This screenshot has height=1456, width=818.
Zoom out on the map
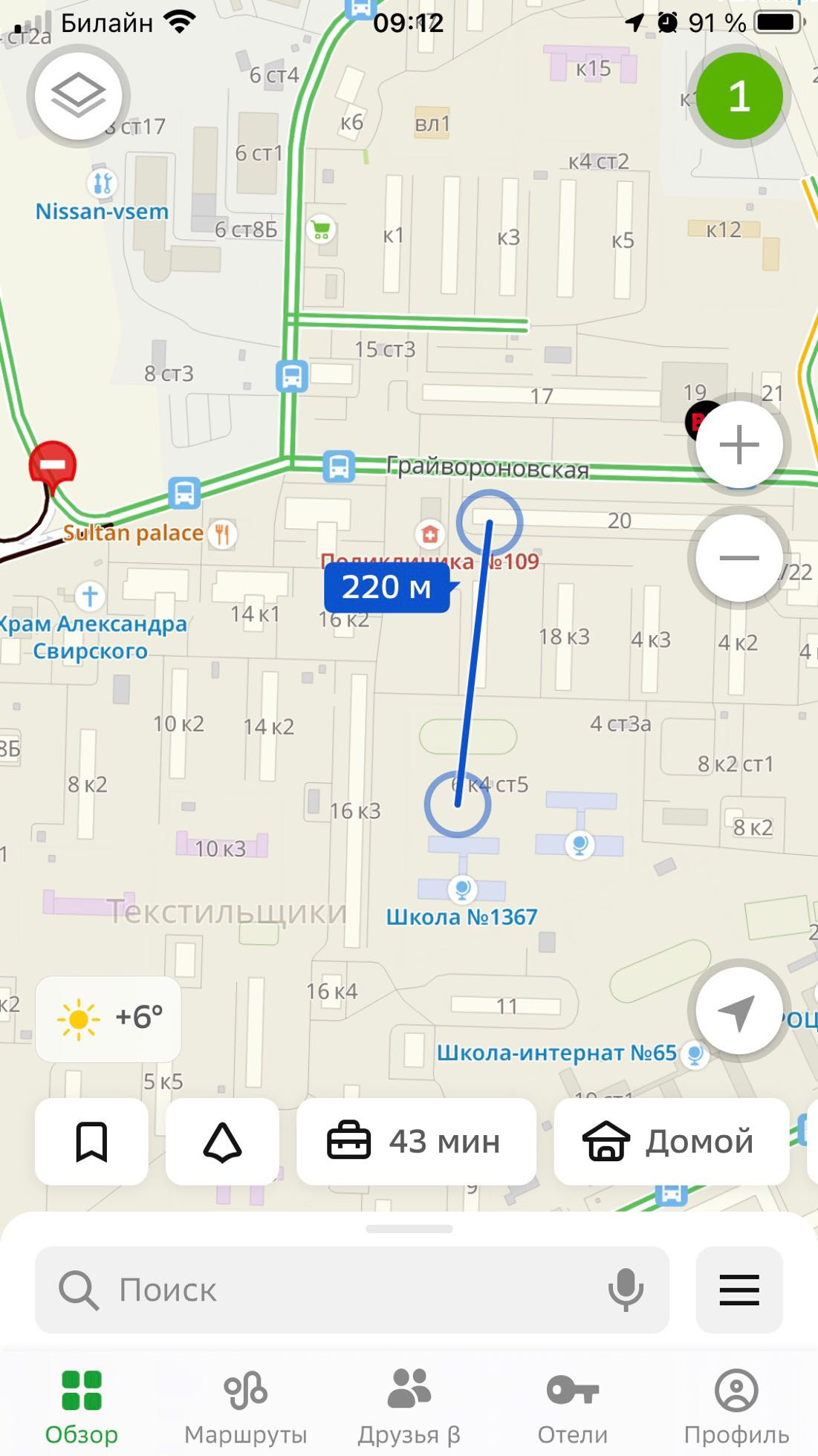coord(739,558)
